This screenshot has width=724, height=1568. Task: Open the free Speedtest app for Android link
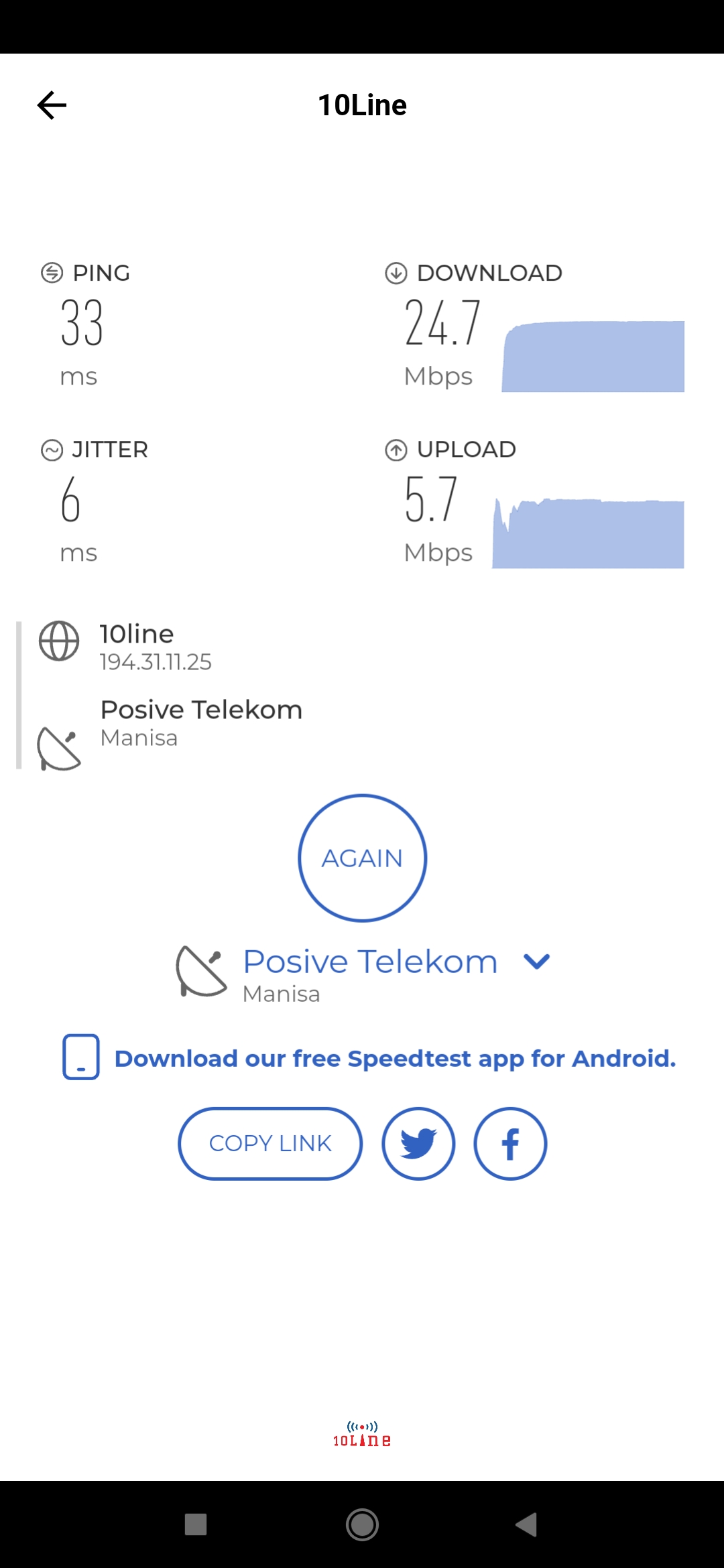(395, 1059)
